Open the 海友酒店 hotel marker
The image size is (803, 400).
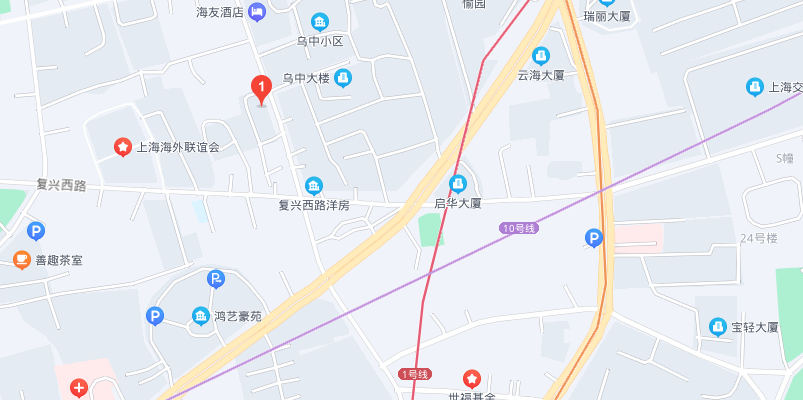tap(257, 12)
